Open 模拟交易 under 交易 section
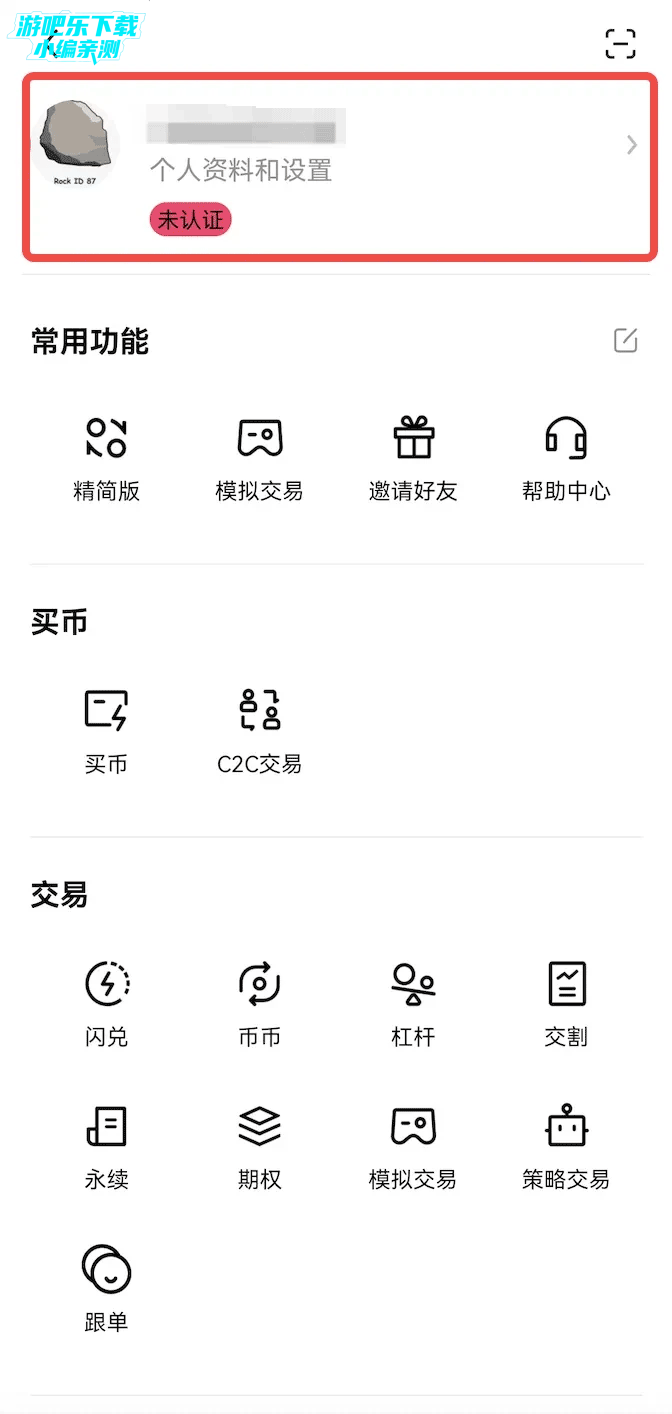 point(413,1146)
